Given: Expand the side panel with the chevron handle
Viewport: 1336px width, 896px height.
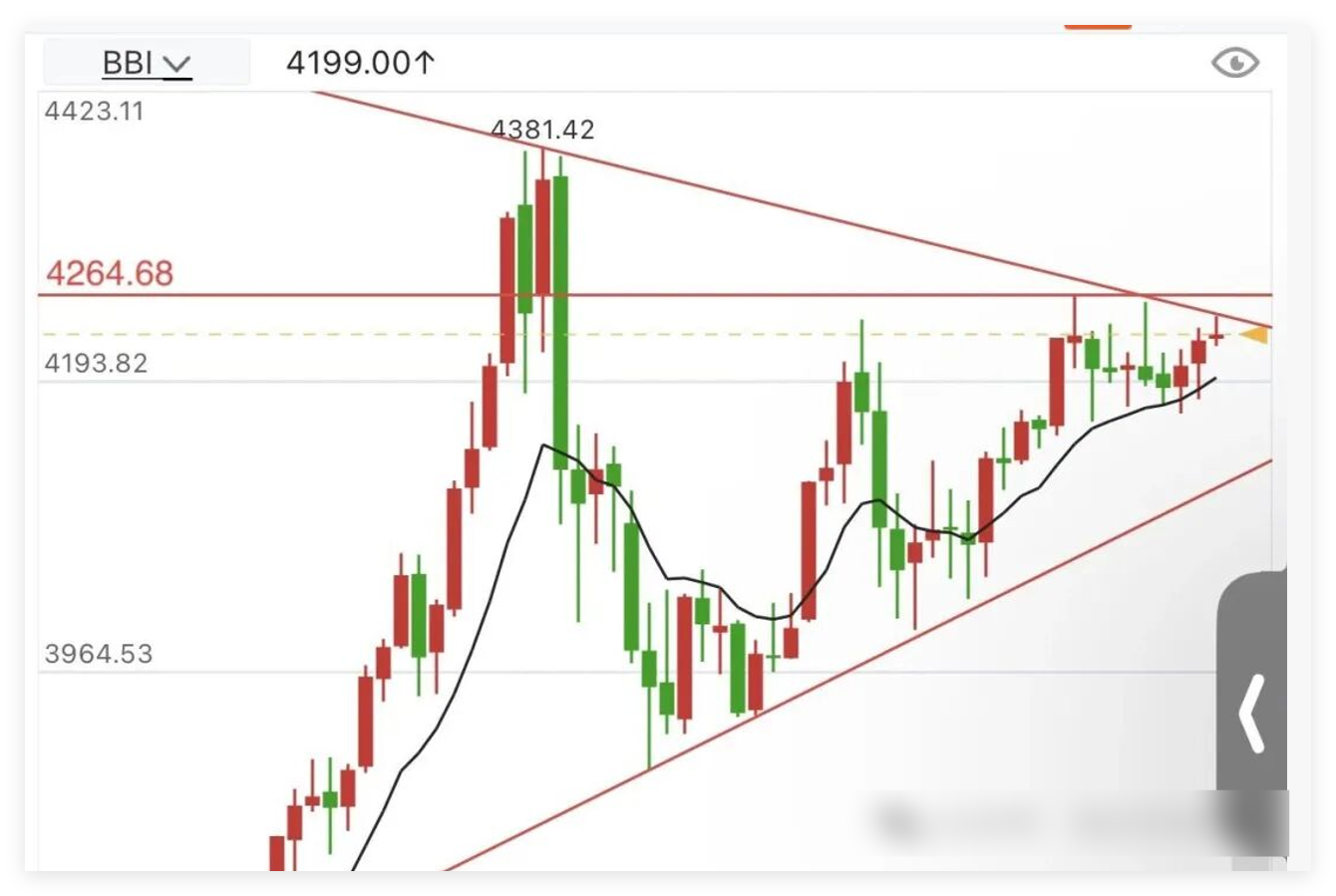Looking at the screenshot, I should pyautogui.click(x=1252, y=712).
